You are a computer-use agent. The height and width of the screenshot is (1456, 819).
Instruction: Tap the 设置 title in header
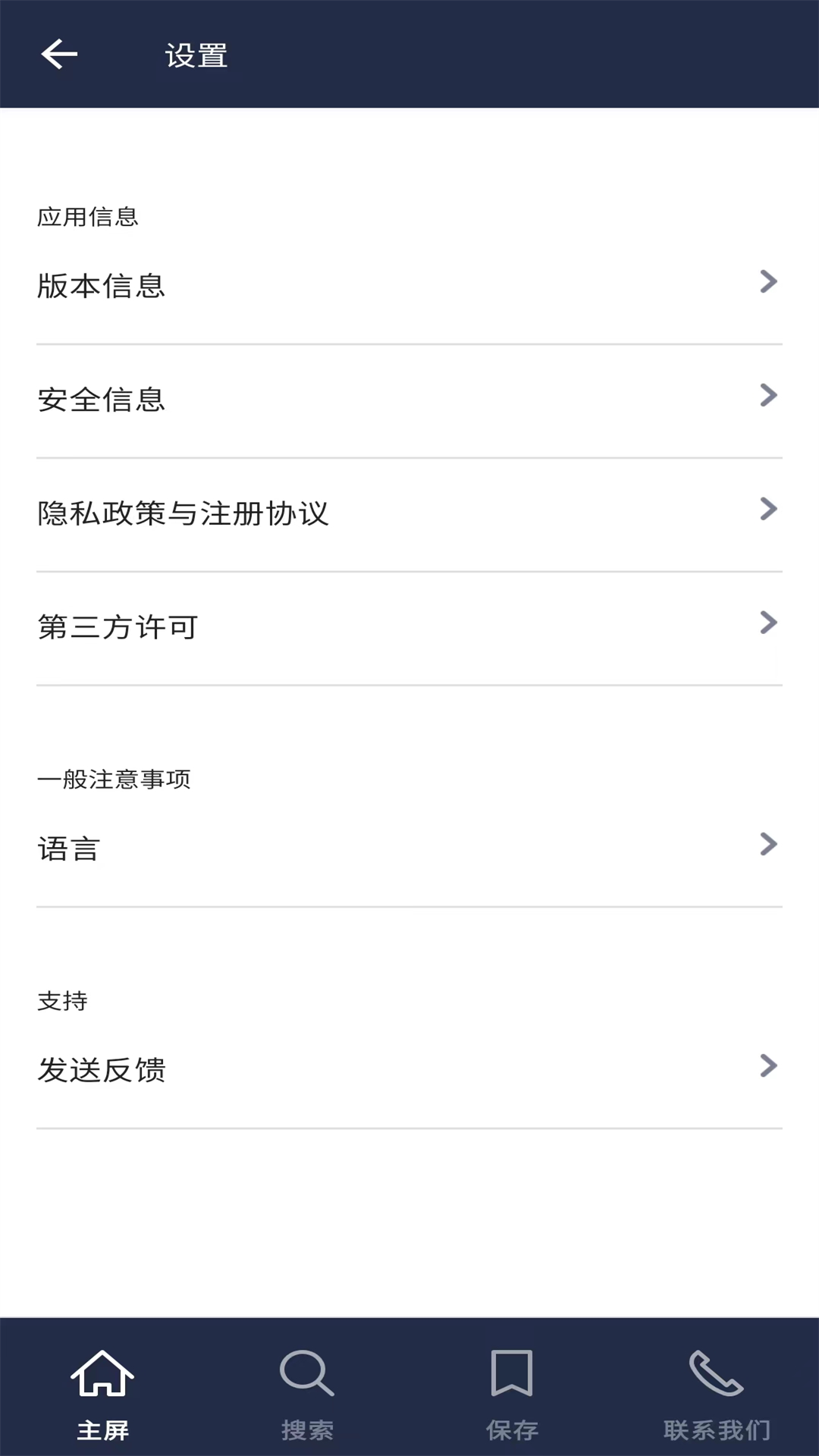coord(196,55)
